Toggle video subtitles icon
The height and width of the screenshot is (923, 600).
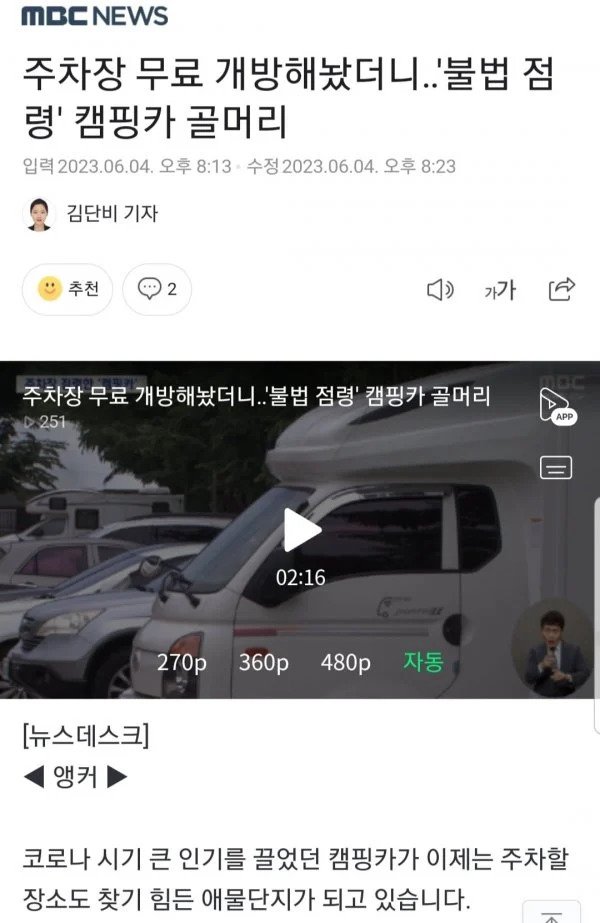(x=556, y=467)
